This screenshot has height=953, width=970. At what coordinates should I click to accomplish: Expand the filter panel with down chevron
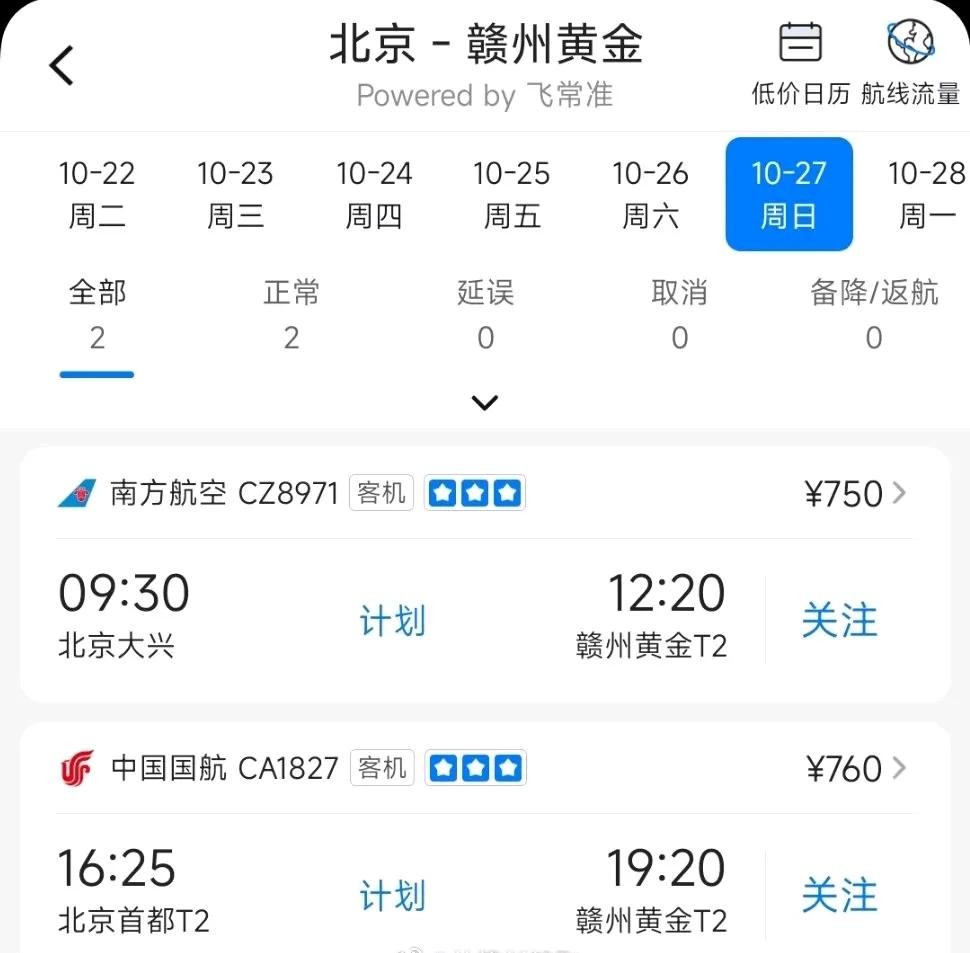(485, 403)
